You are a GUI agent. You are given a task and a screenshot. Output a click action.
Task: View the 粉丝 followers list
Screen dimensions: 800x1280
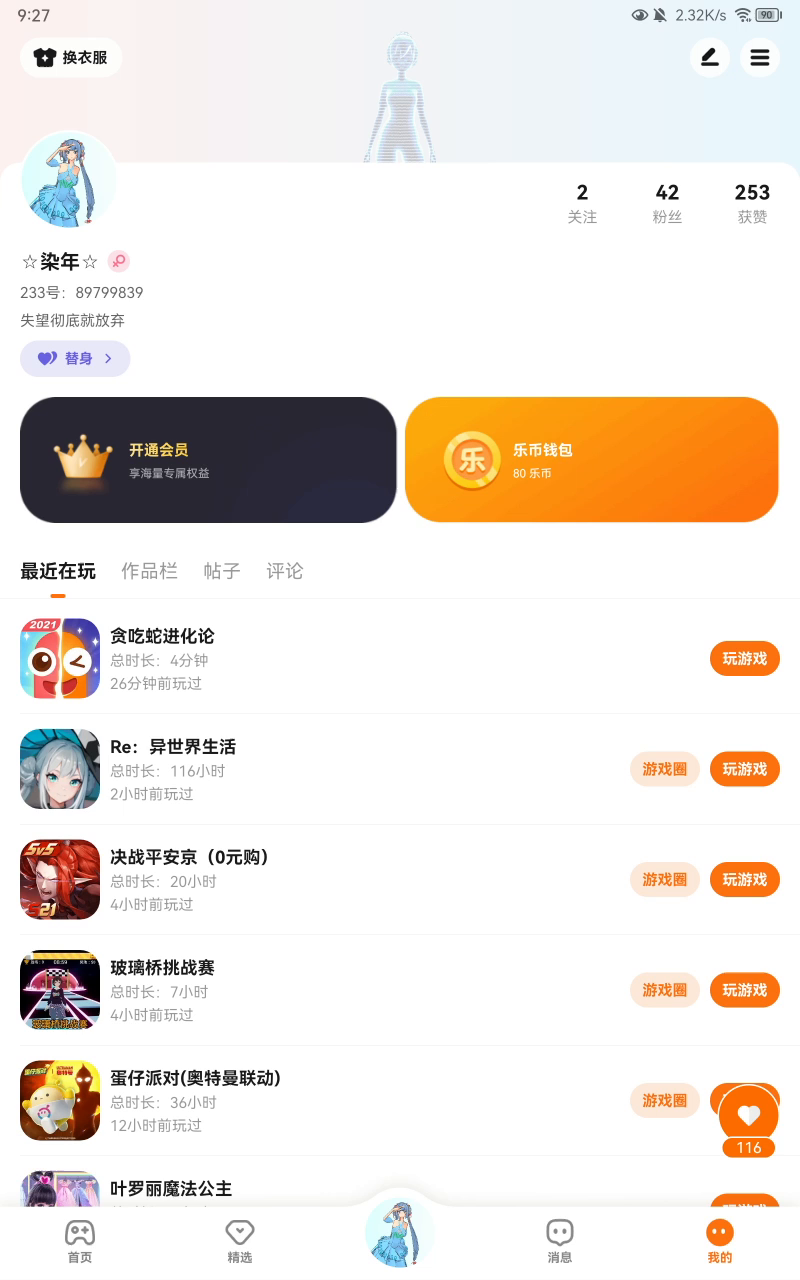667,202
